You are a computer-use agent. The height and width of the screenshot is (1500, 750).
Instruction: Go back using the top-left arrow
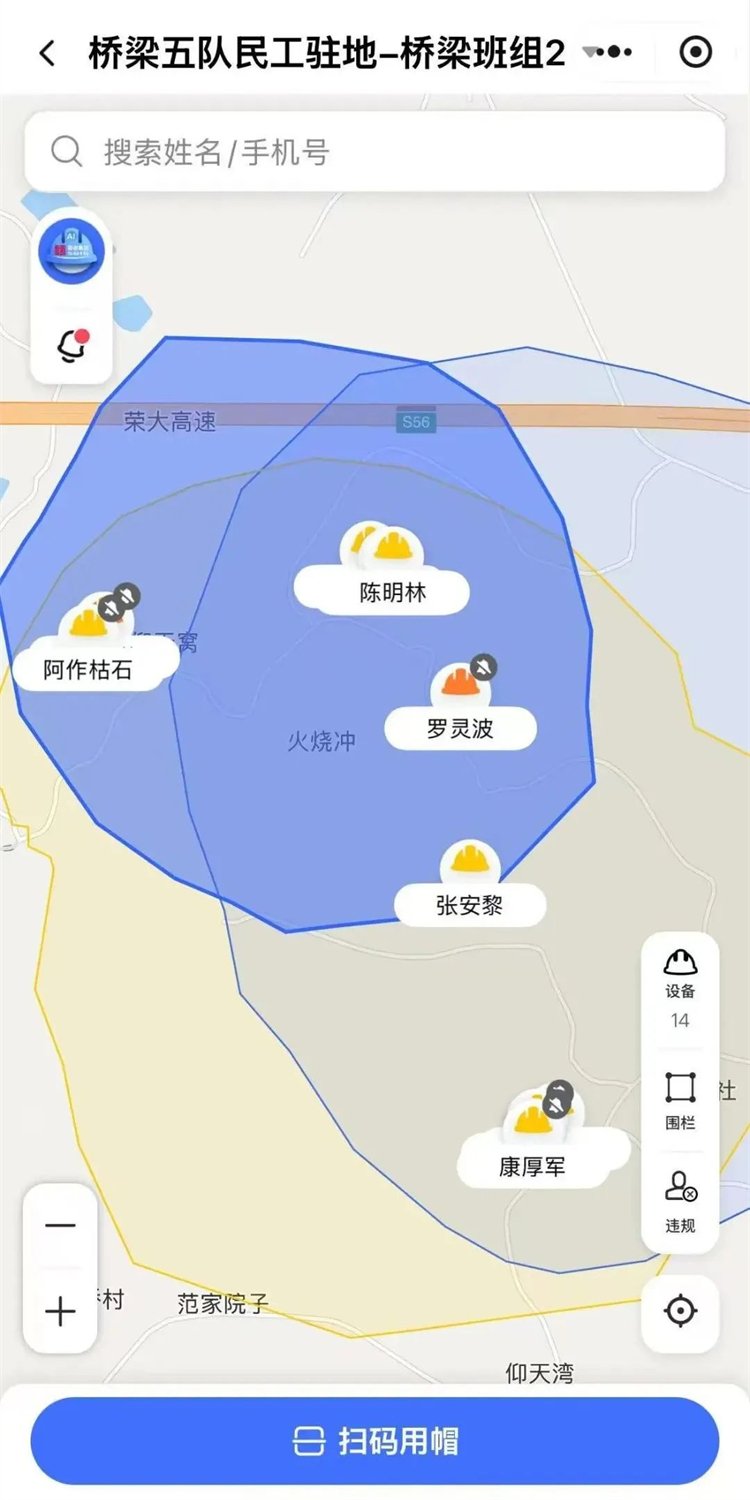pyautogui.click(x=47, y=53)
